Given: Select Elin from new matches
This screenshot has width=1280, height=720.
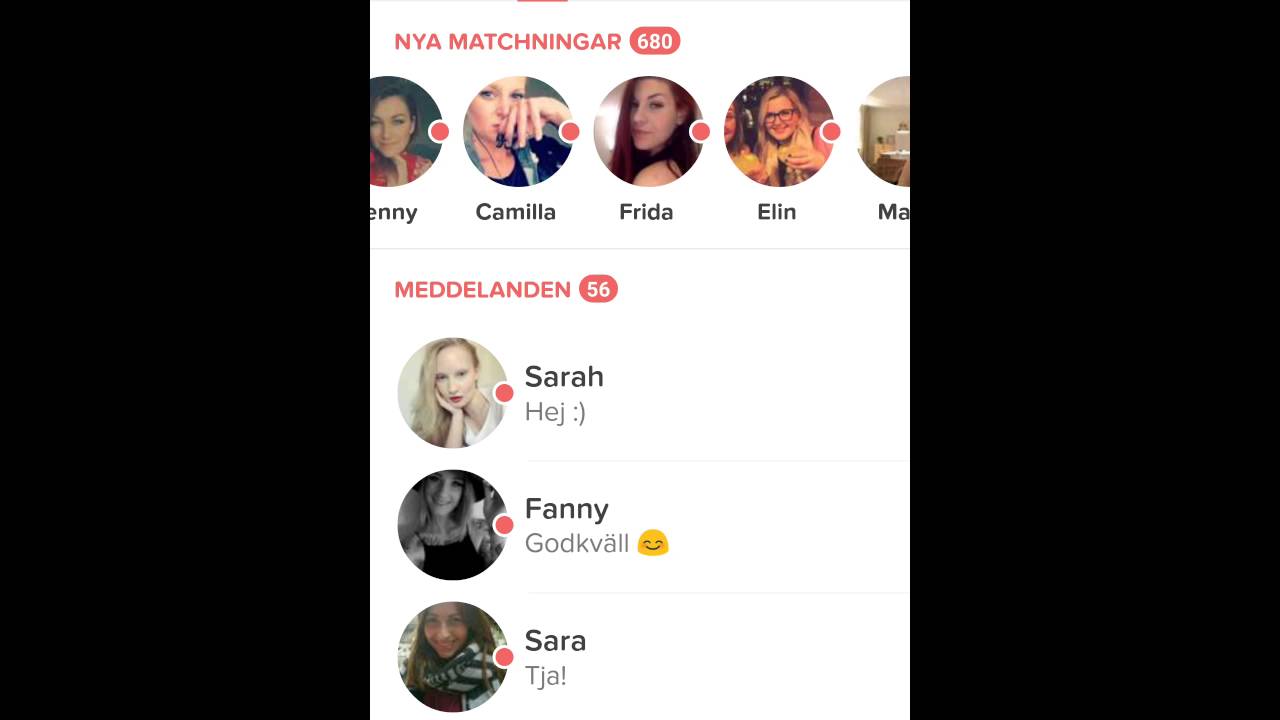Looking at the screenshot, I should pyautogui.click(x=778, y=132).
